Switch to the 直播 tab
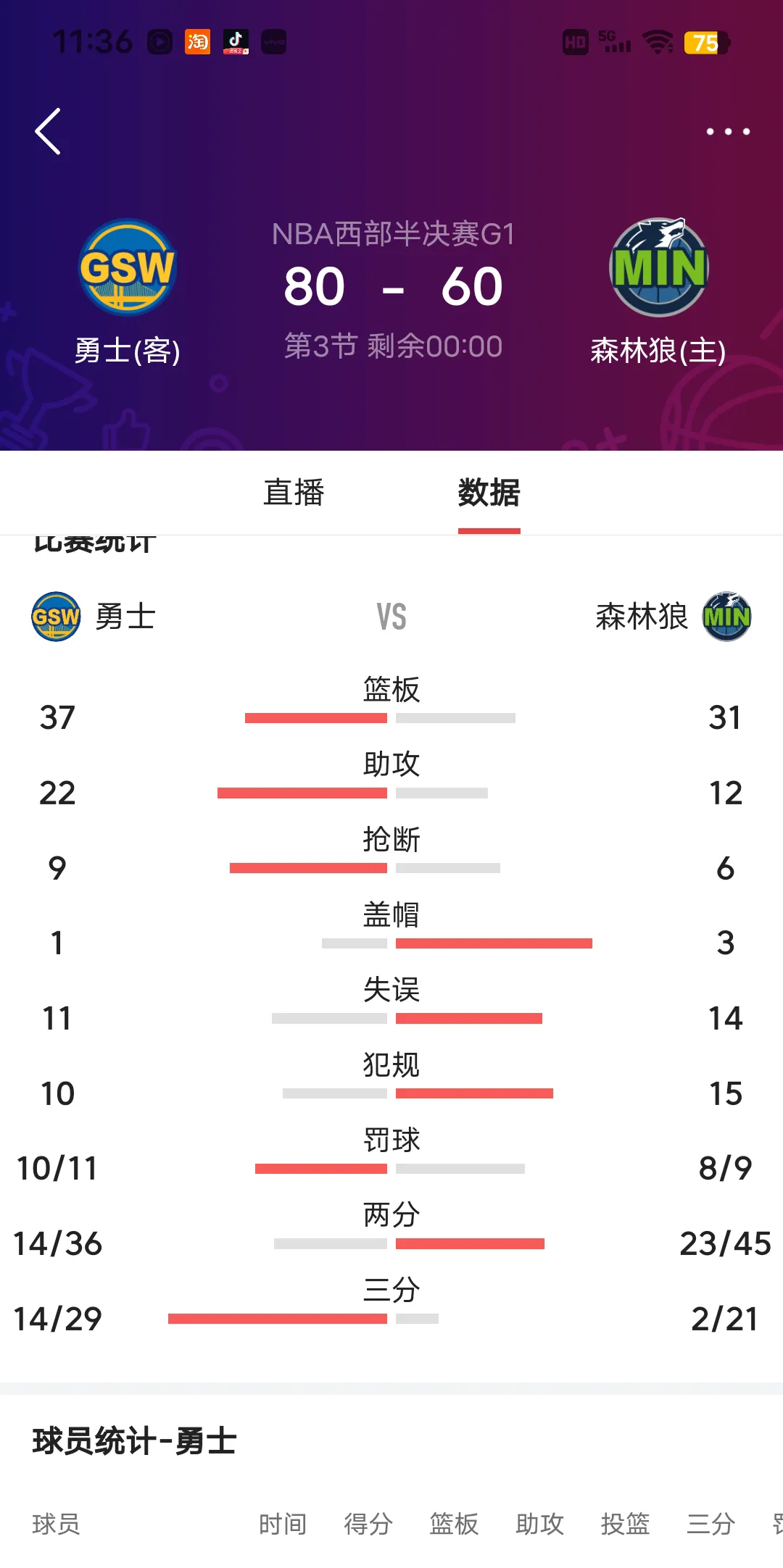This screenshot has width=783, height=1568. (294, 493)
